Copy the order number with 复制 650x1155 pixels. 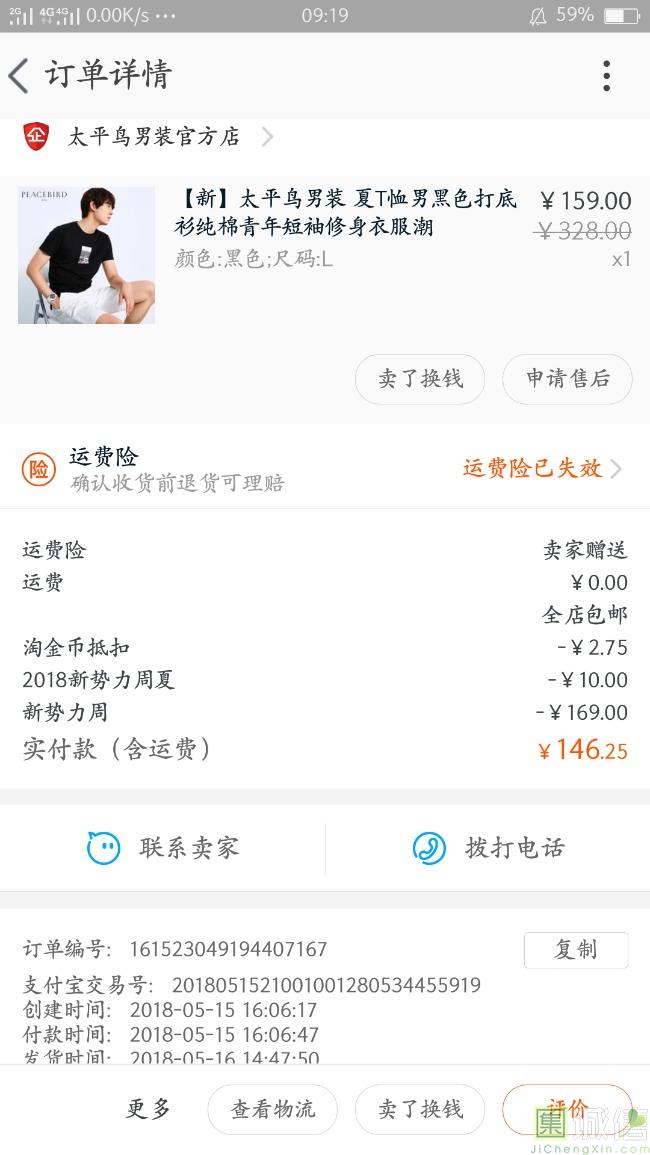(575, 950)
